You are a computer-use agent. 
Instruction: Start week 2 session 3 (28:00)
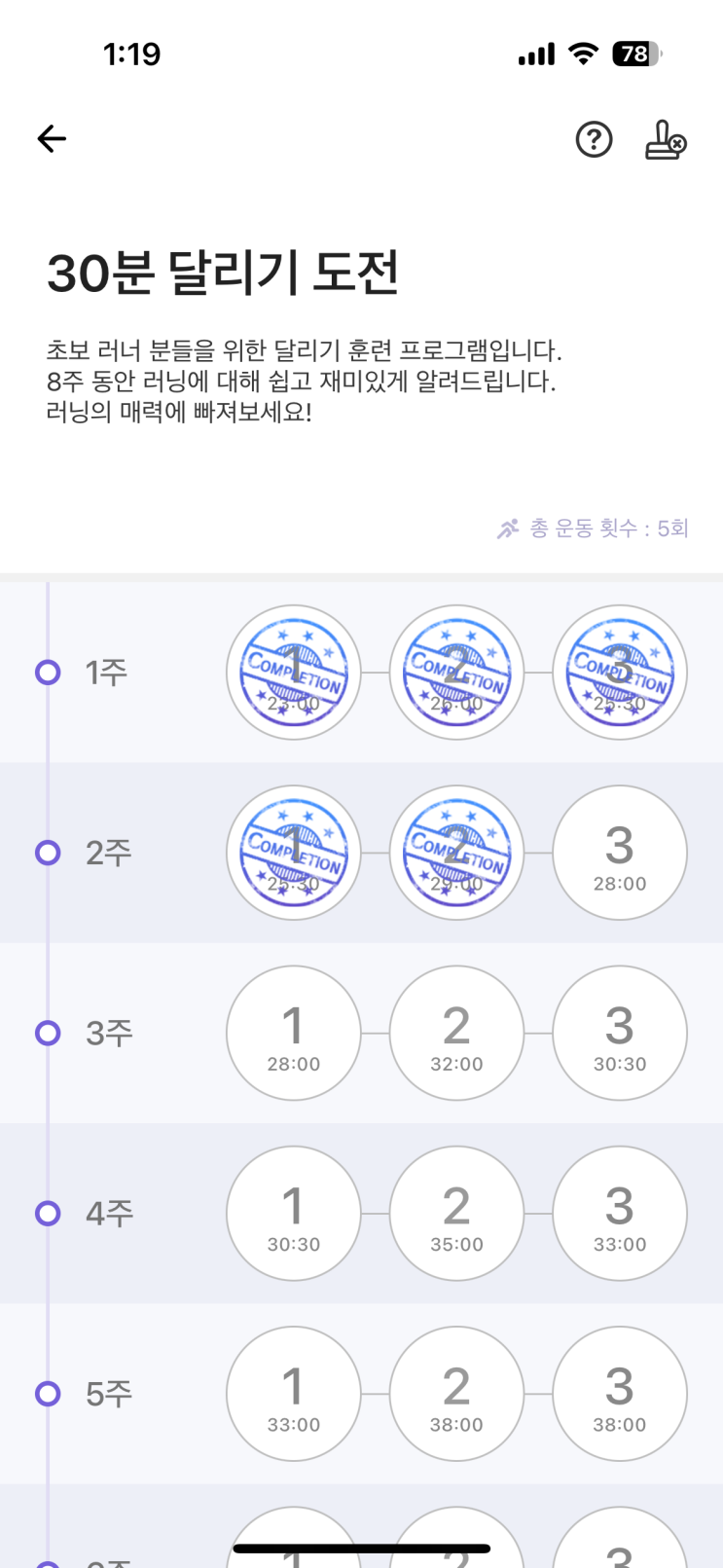620,853
